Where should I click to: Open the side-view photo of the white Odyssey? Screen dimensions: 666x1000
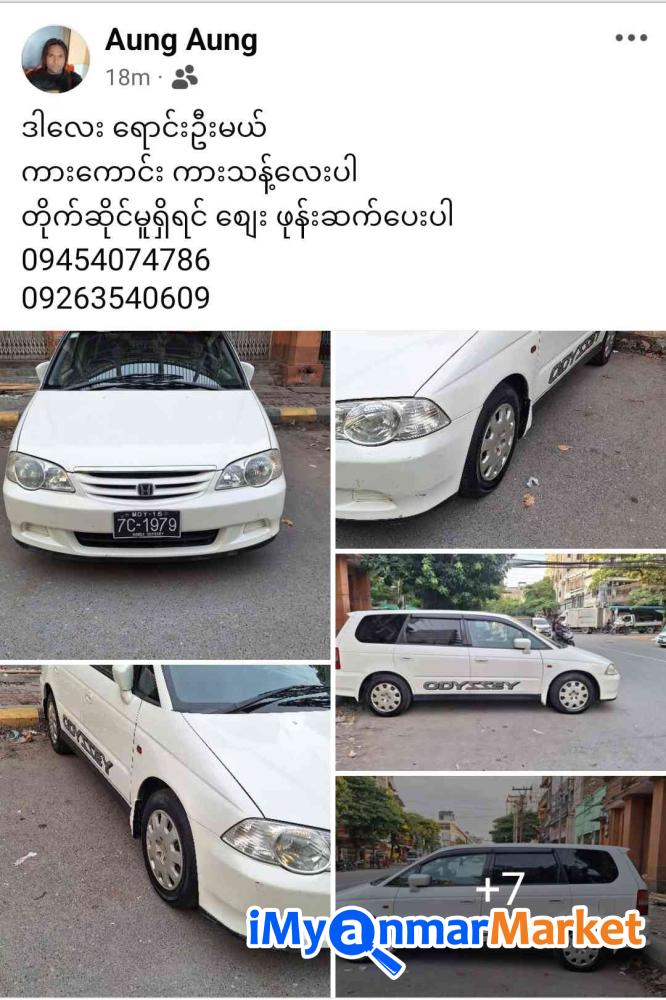pyautogui.click(x=500, y=663)
